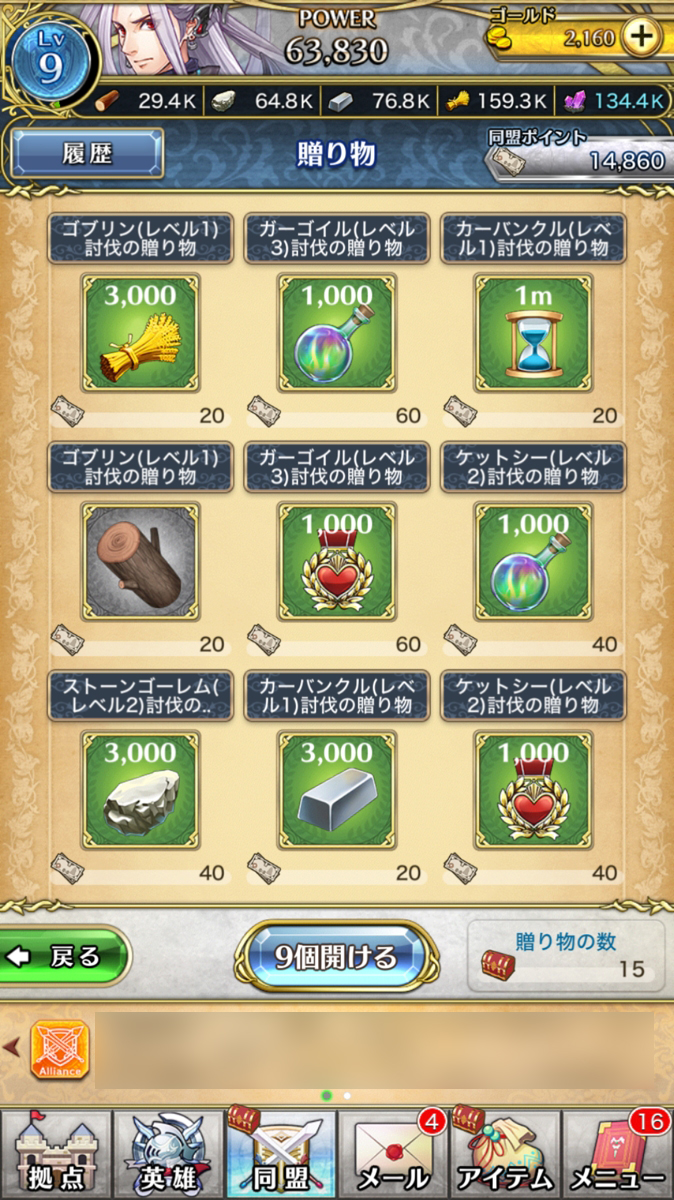Tap 9個開ける to open nine gifts
Viewport: 674px width, 1200px height.
[x=336, y=956]
